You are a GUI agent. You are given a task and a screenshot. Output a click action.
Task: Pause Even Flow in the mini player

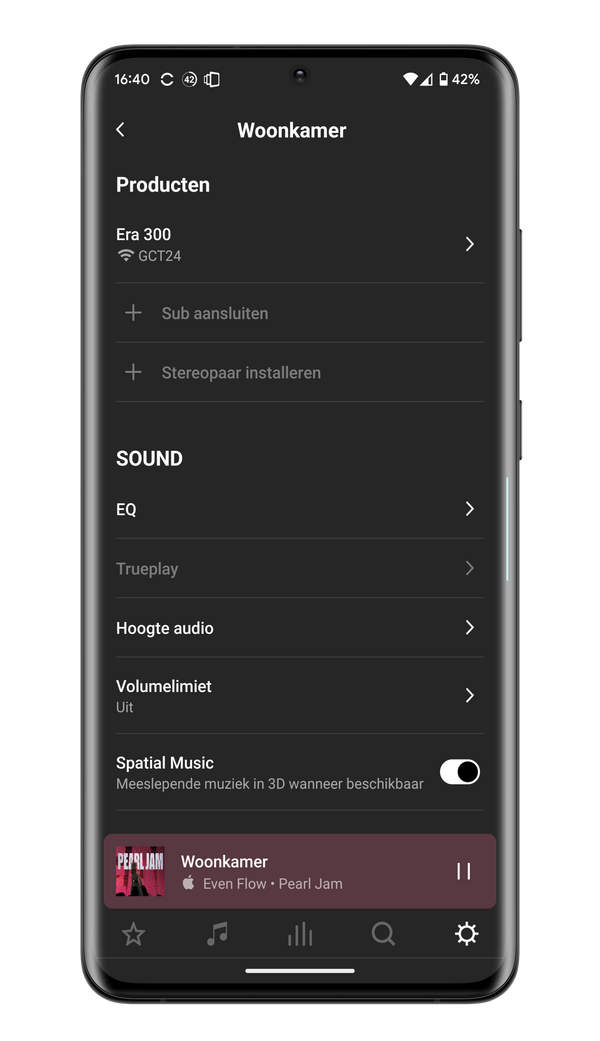(x=463, y=871)
